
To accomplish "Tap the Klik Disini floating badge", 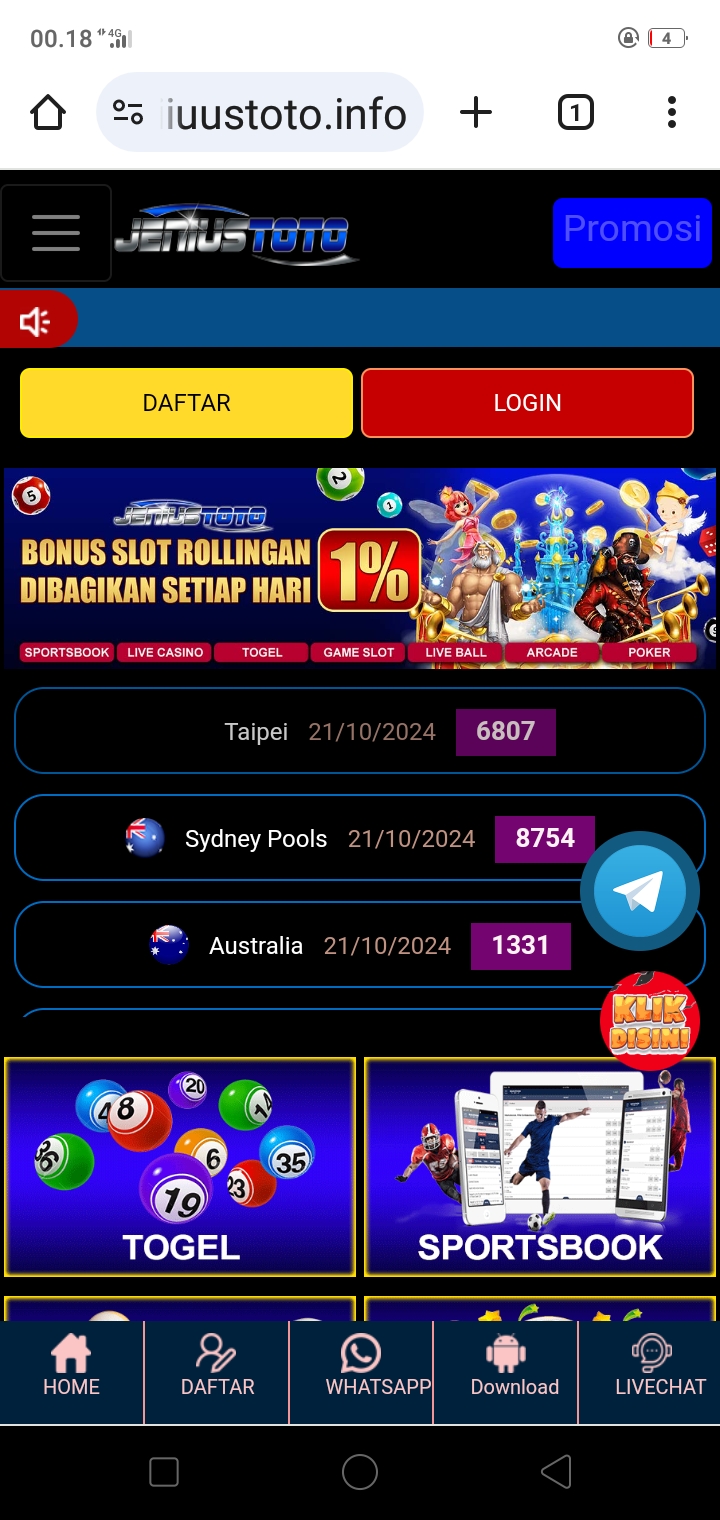I will pyautogui.click(x=650, y=1022).
